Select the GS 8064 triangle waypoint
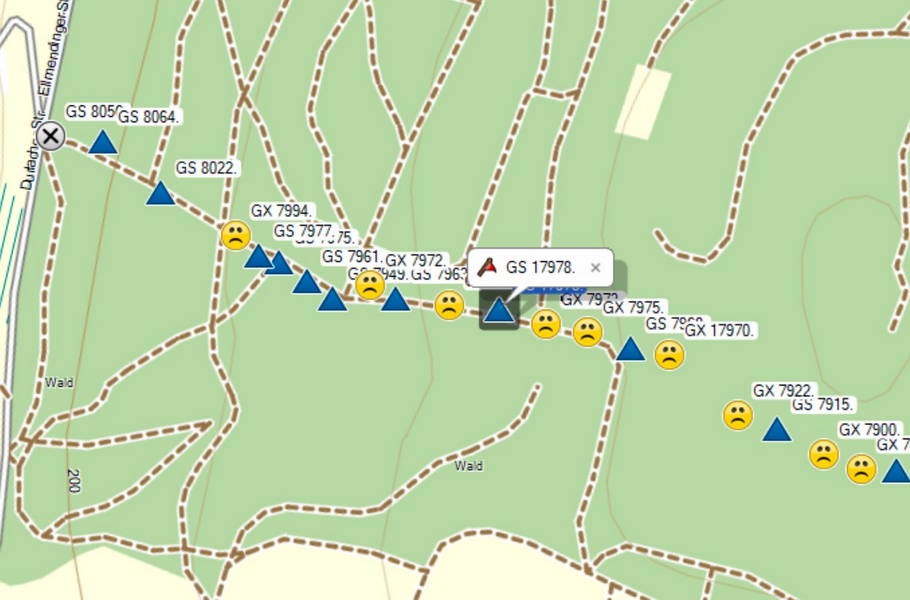Viewport: 910px width, 600px height. pos(103,143)
